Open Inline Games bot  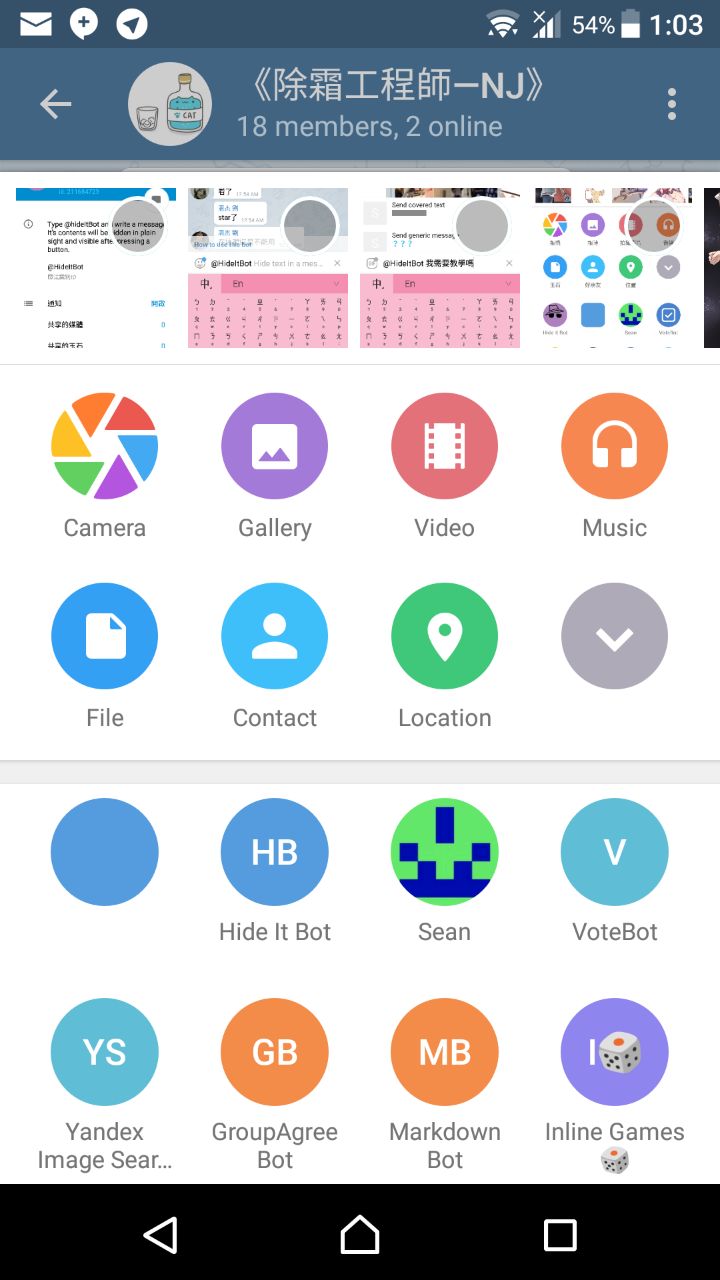tap(615, 1052)
